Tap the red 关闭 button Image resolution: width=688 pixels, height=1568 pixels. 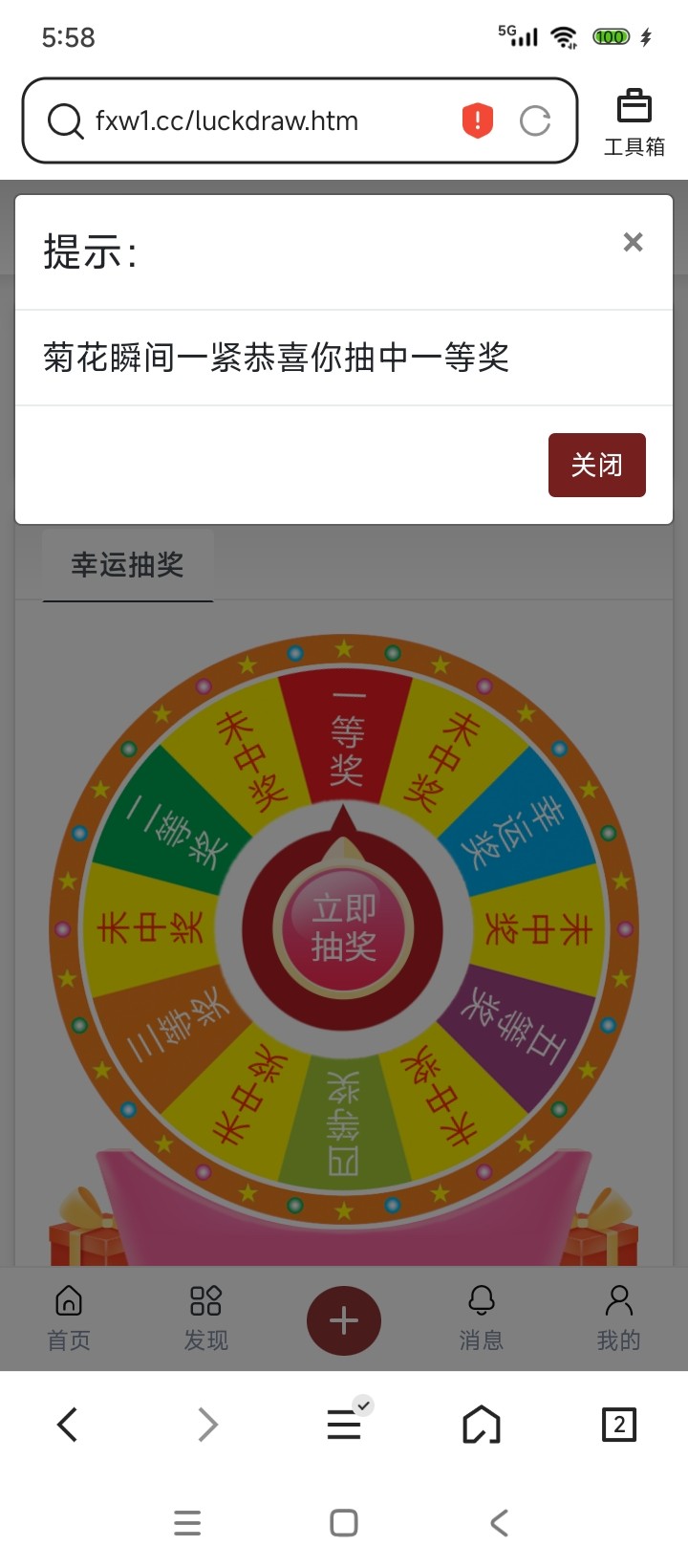(596, 465)
